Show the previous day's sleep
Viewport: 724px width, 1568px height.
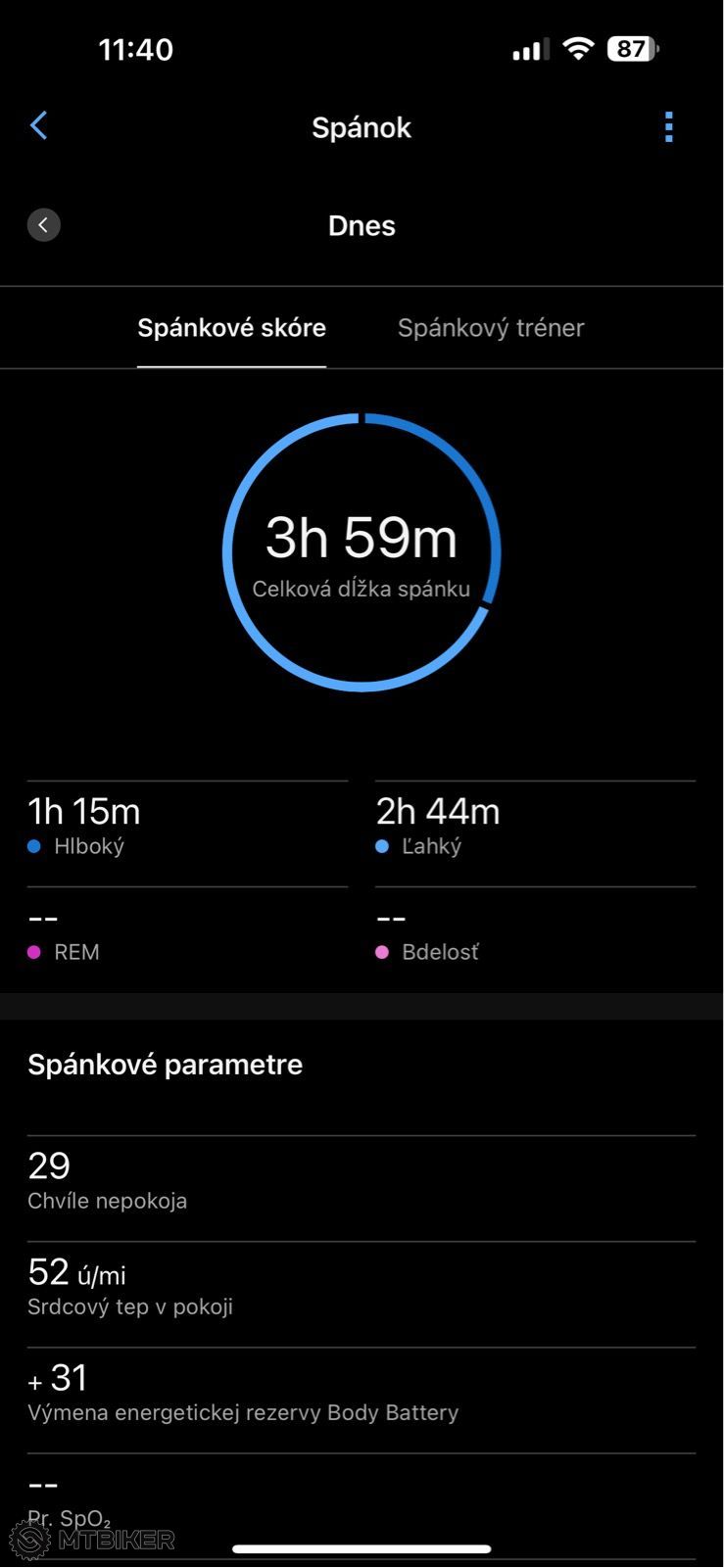[x=43, y=225]
